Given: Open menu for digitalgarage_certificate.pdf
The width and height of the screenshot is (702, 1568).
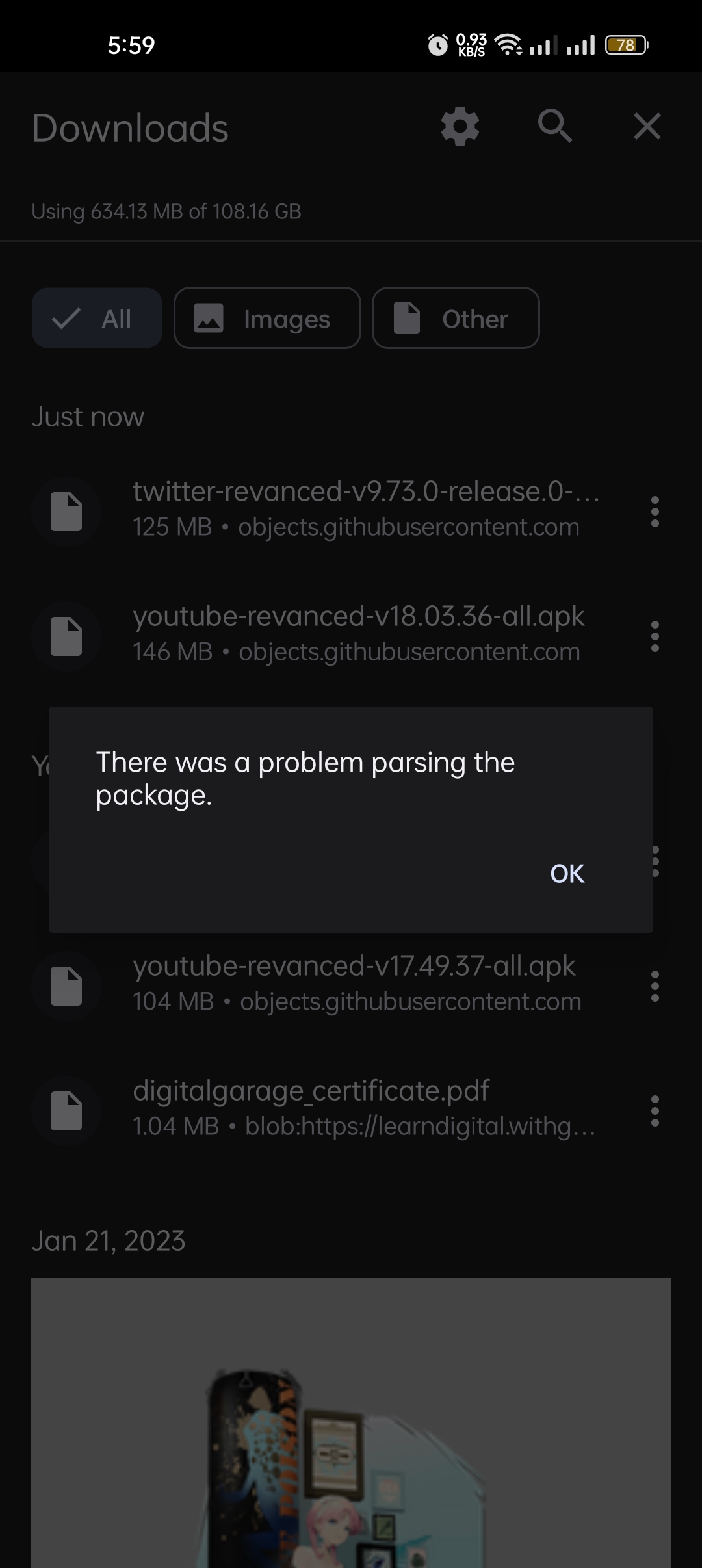Looking at the screenshot, I should click(x=654, y=1113).
